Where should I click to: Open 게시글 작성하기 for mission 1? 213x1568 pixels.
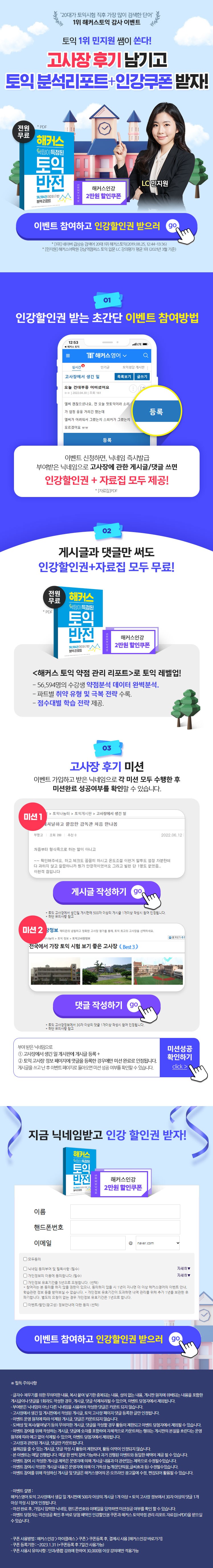click(106, 892)
